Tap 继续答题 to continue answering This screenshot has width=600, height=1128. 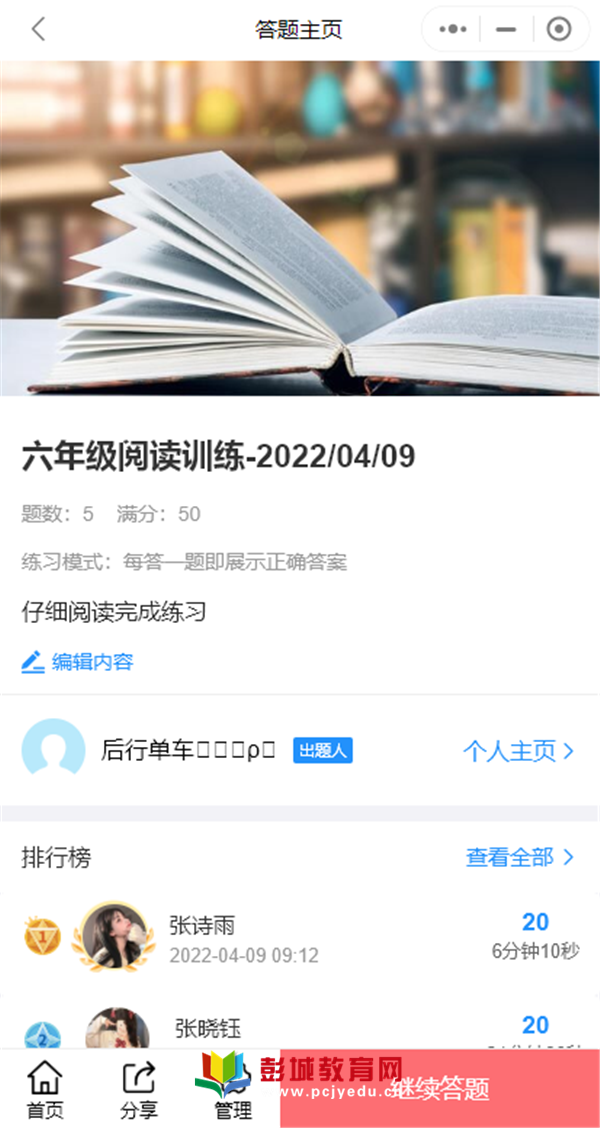pos(440,1089)
